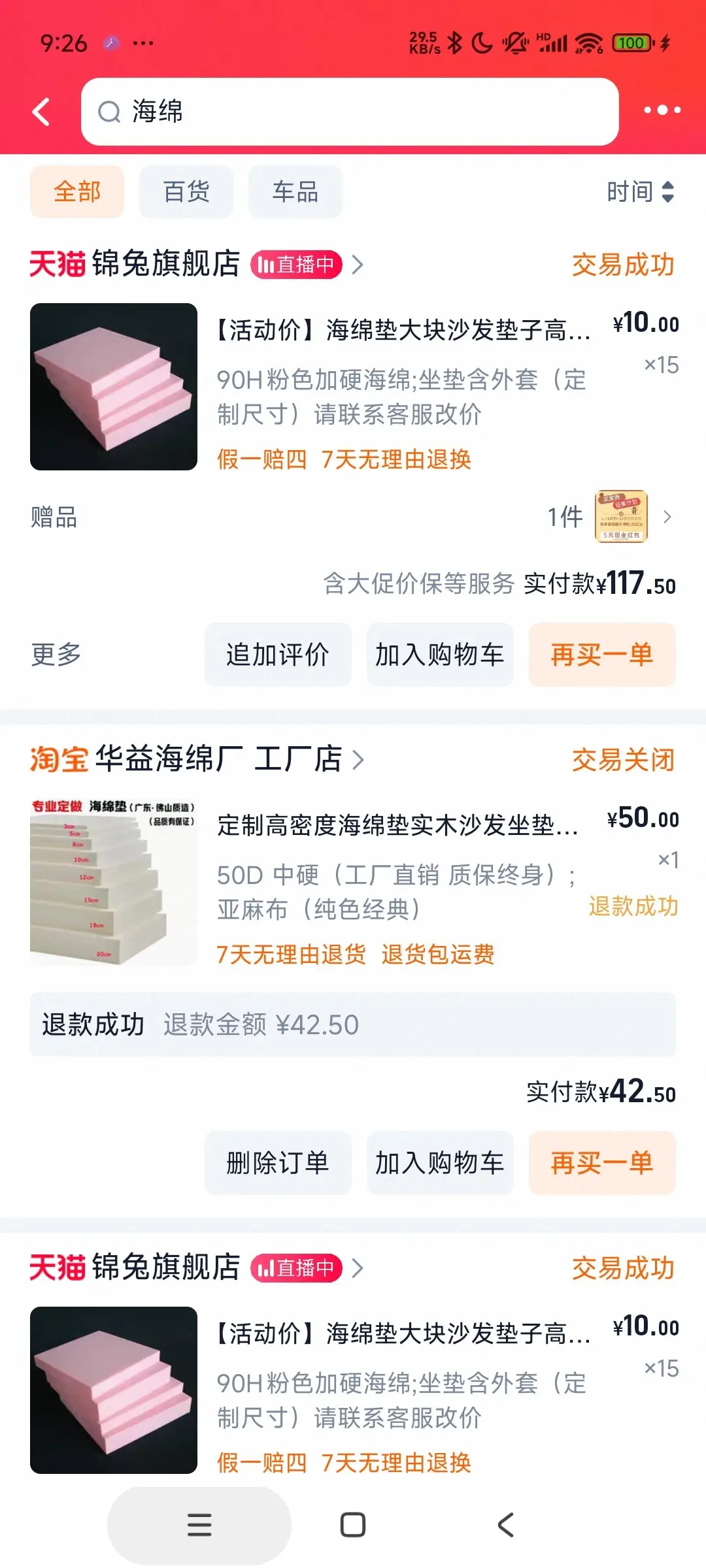Add first 锦兔 order item to cart
Screen dimensions: 706x1568
coord(439,655)
